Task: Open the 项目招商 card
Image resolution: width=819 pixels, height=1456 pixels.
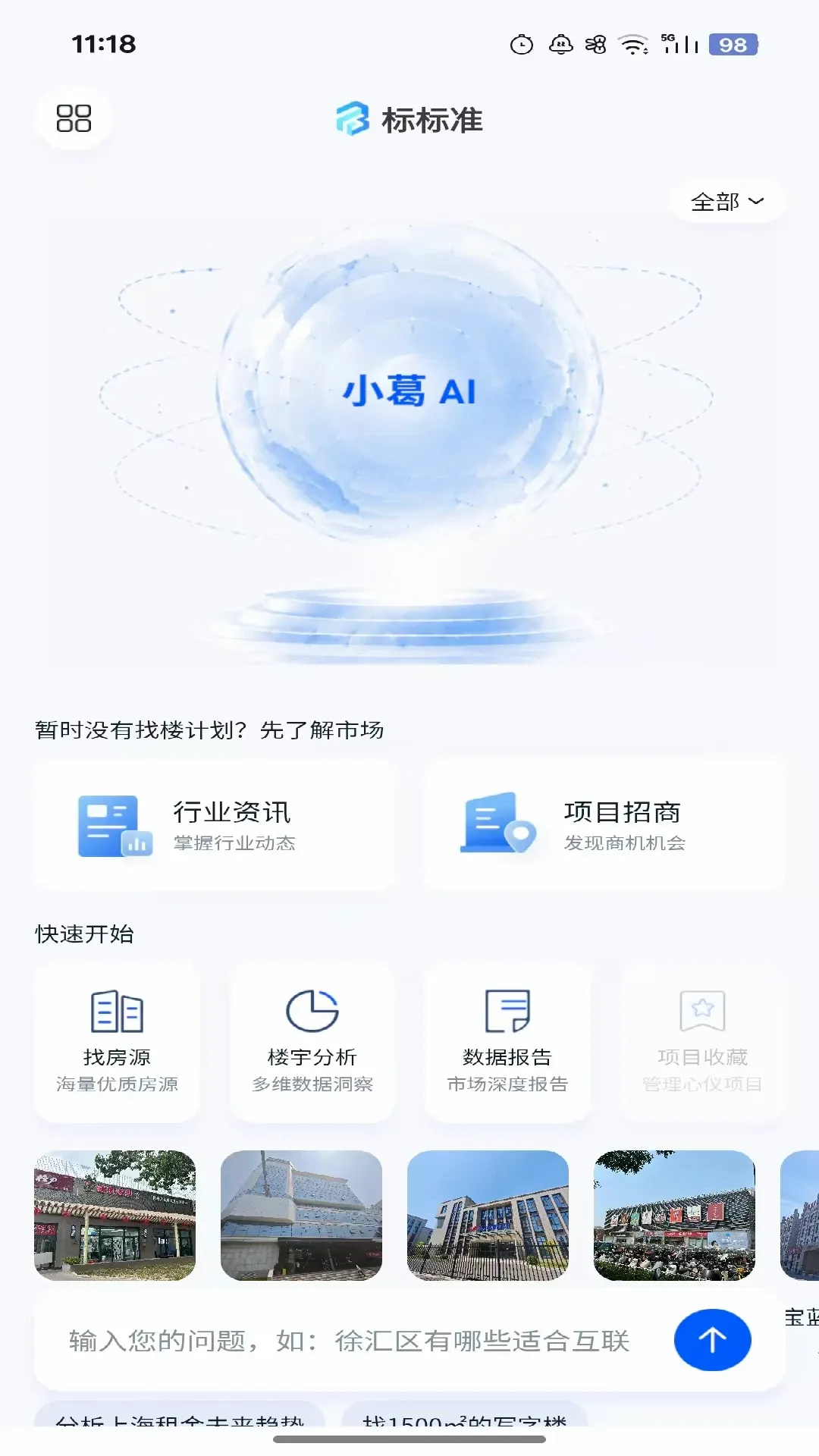Action: click(604, 824)
